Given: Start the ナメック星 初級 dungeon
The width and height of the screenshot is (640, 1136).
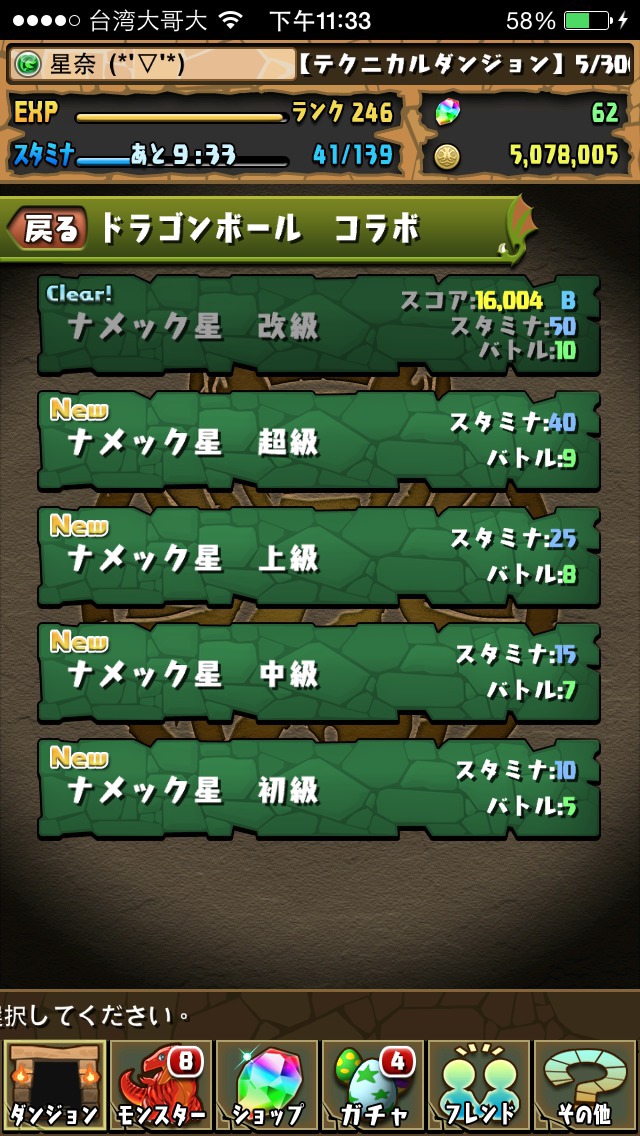Looking at the screenshot, I should (x=319, y=788).
